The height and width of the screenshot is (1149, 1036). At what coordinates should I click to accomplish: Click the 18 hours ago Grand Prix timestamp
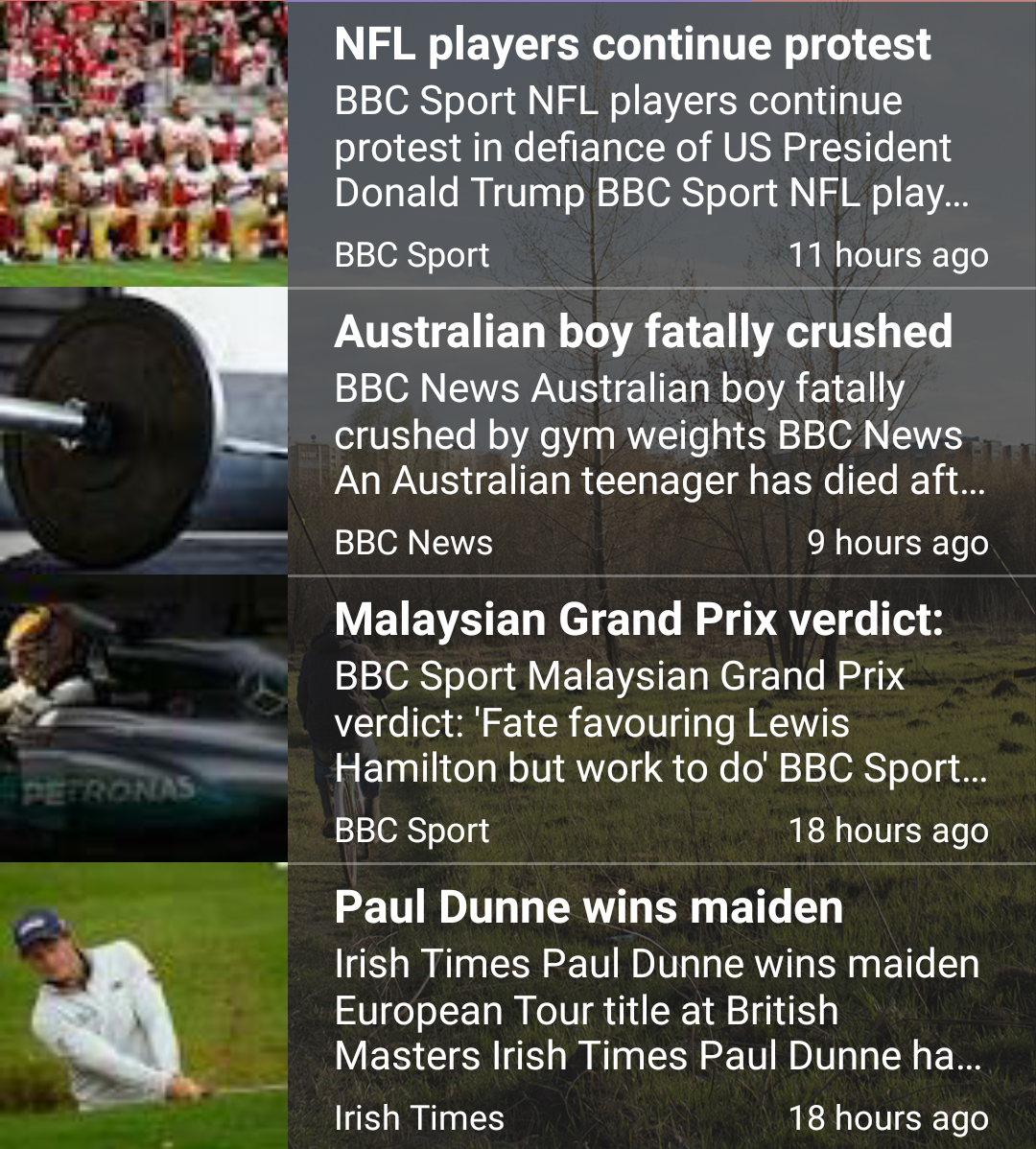pyautogui.click(x=888, y=830)
